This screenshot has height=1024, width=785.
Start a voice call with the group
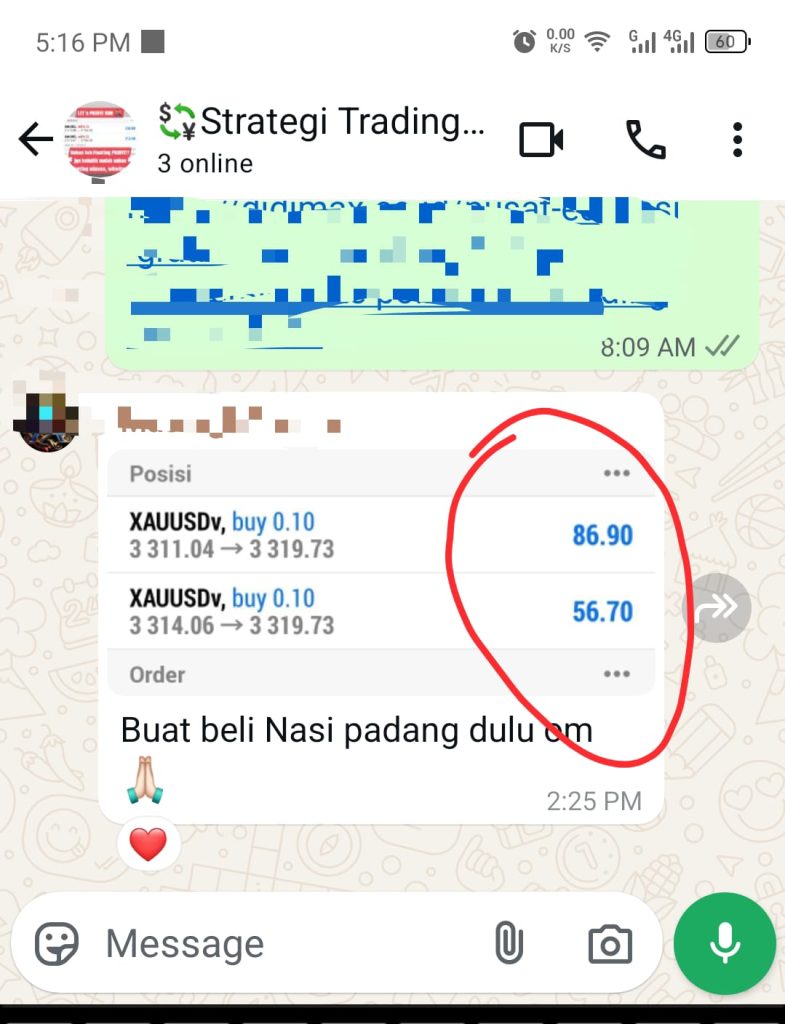click(x=645, y=141)
